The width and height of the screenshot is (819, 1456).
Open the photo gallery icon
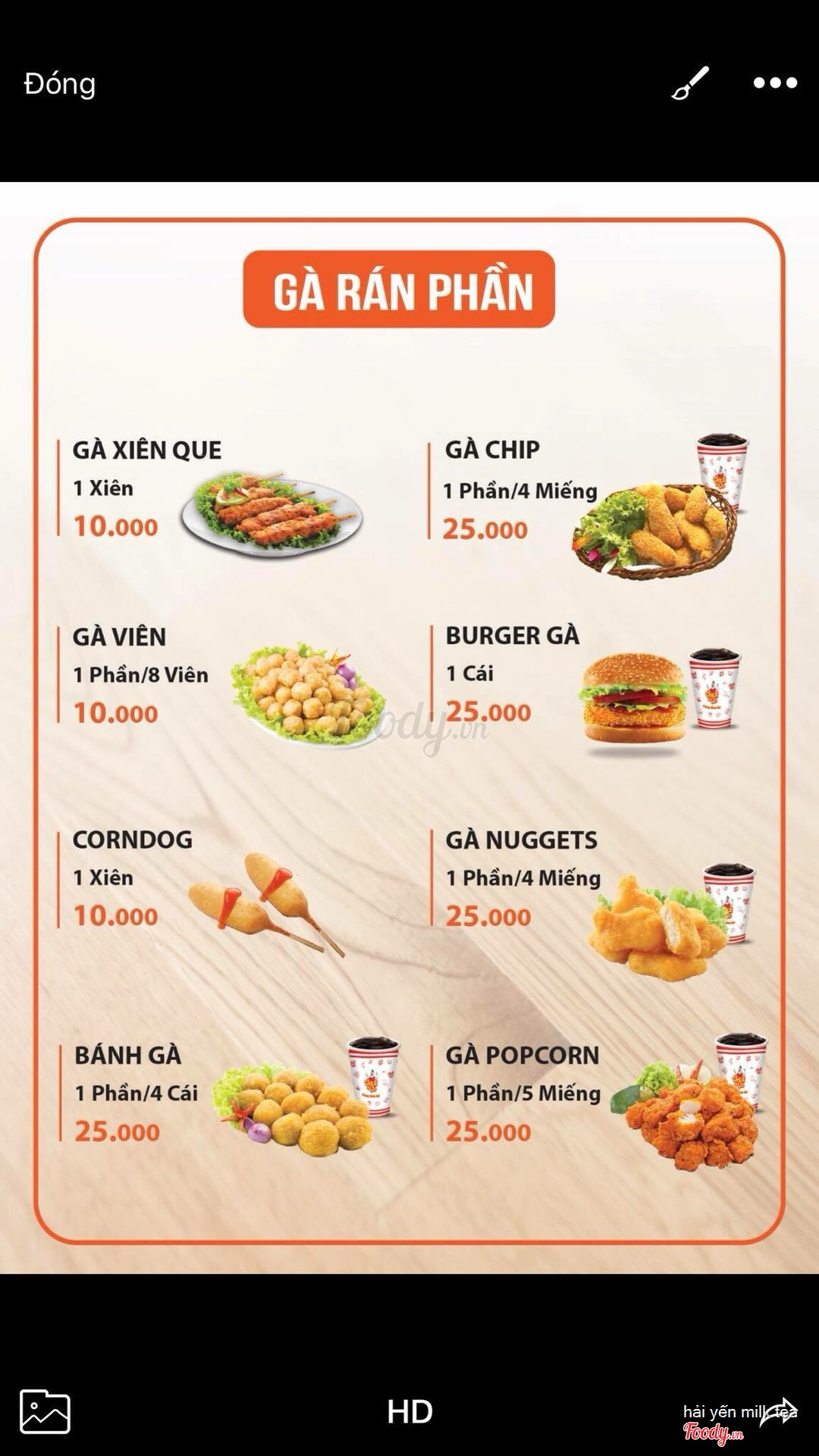click(45, 1412)
